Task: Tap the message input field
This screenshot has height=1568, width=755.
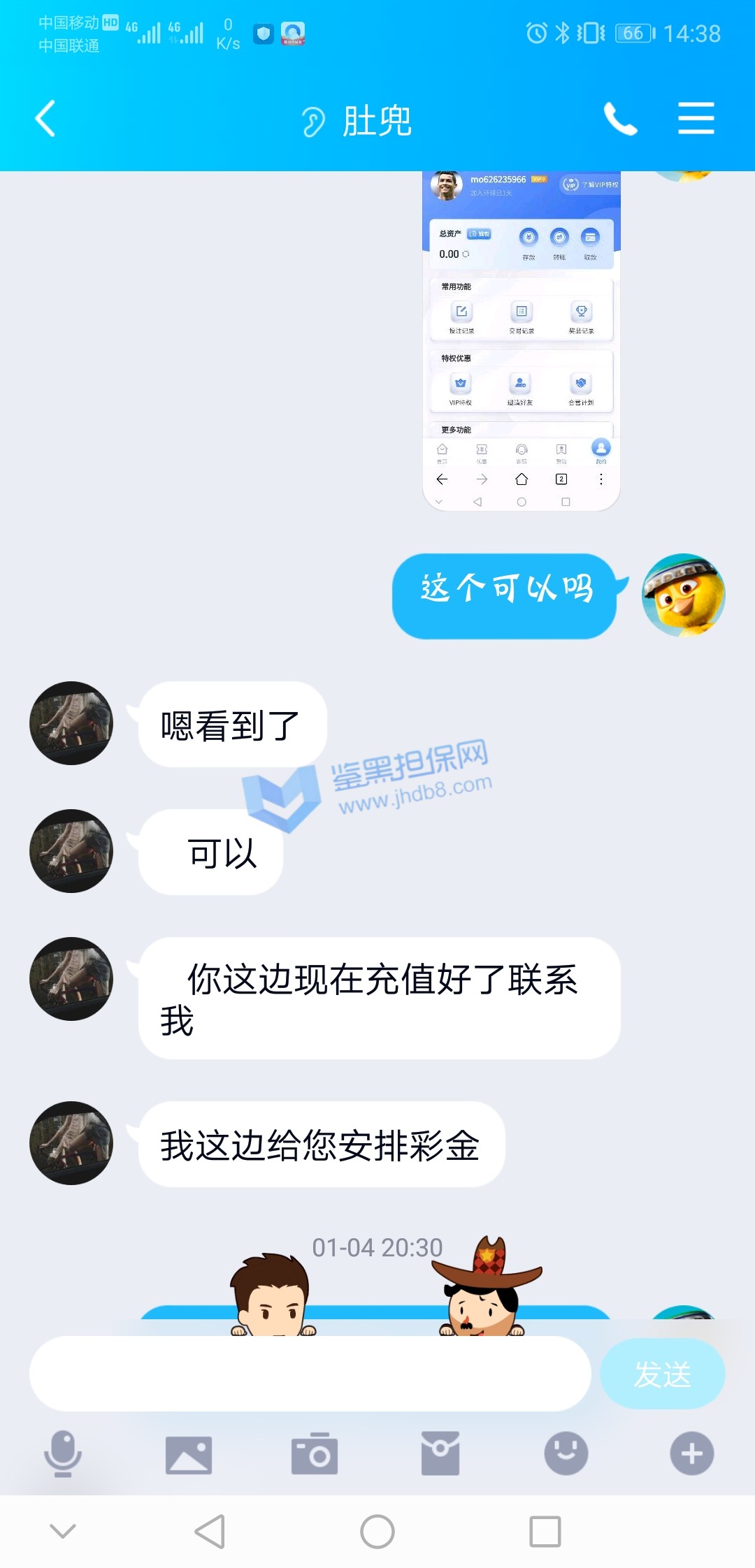Action: (310, 1374)
